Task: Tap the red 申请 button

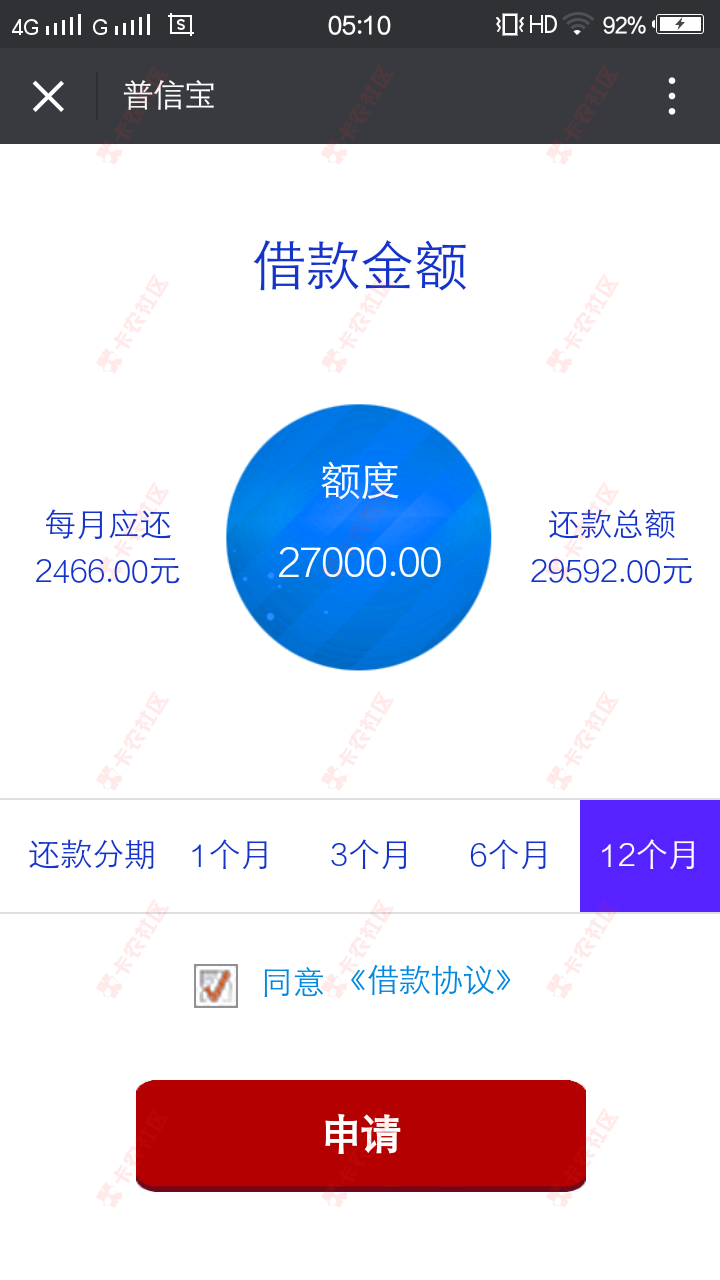Action: click(x=360, y=1135)
